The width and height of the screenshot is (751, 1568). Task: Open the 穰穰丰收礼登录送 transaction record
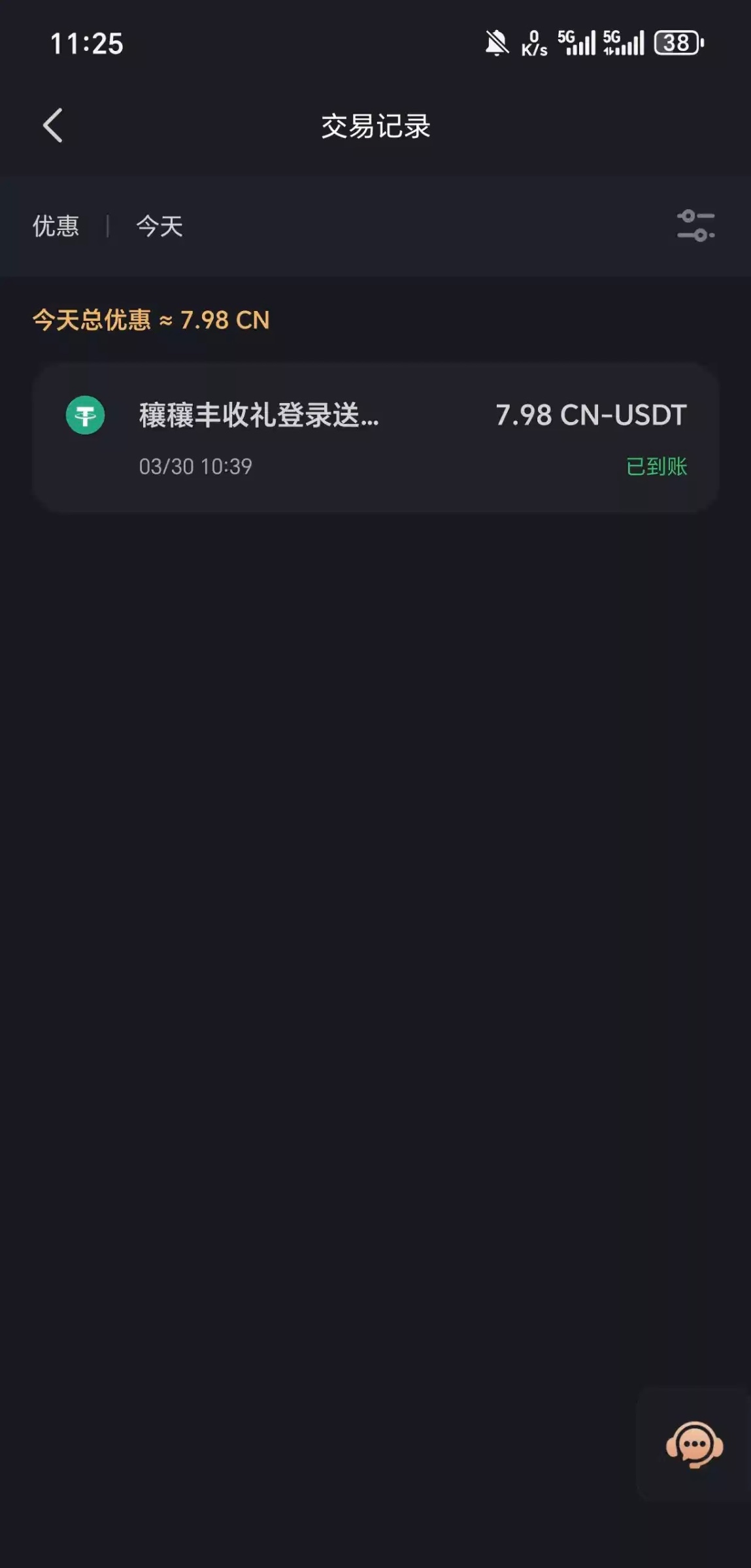(376, 438)
